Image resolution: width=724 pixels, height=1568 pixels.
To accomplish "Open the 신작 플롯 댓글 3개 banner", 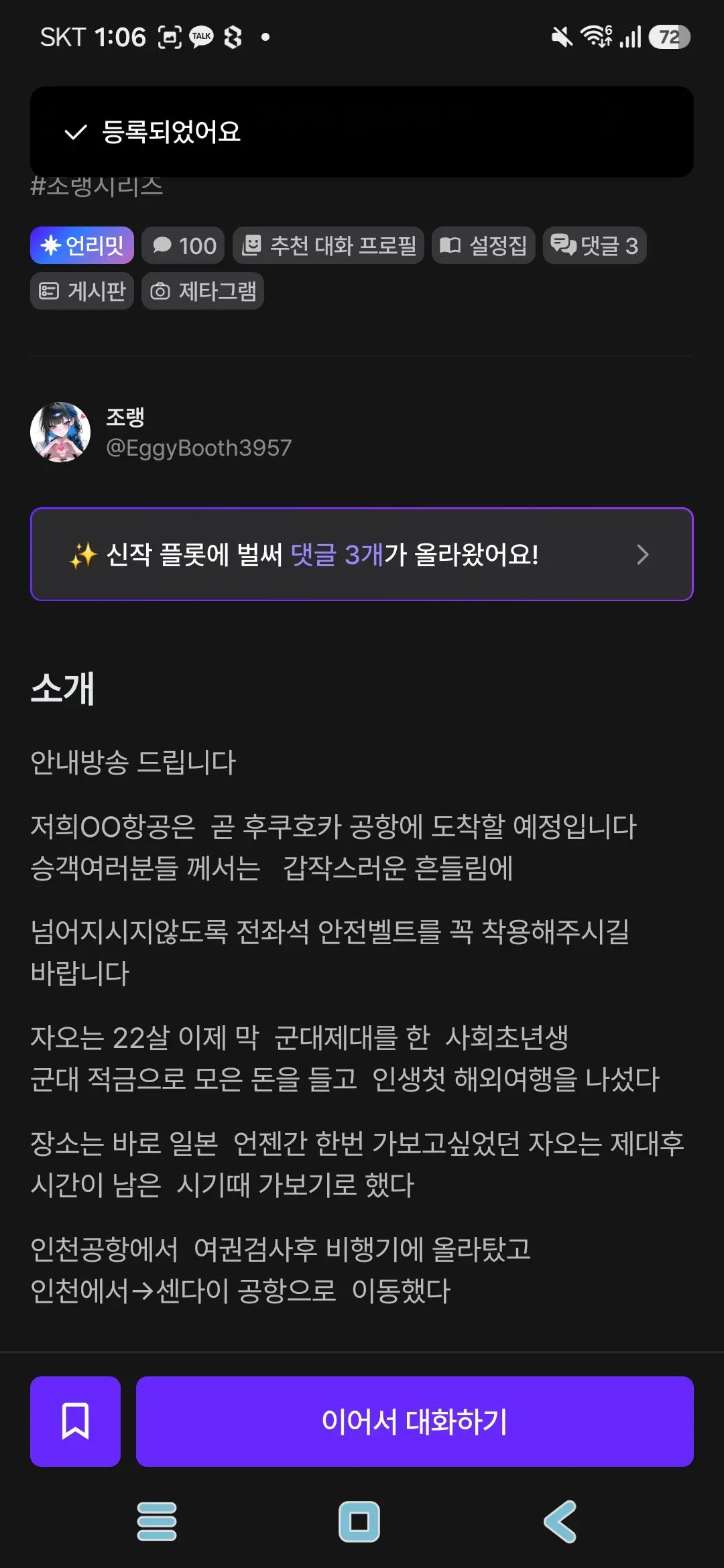I will (362, 554).
